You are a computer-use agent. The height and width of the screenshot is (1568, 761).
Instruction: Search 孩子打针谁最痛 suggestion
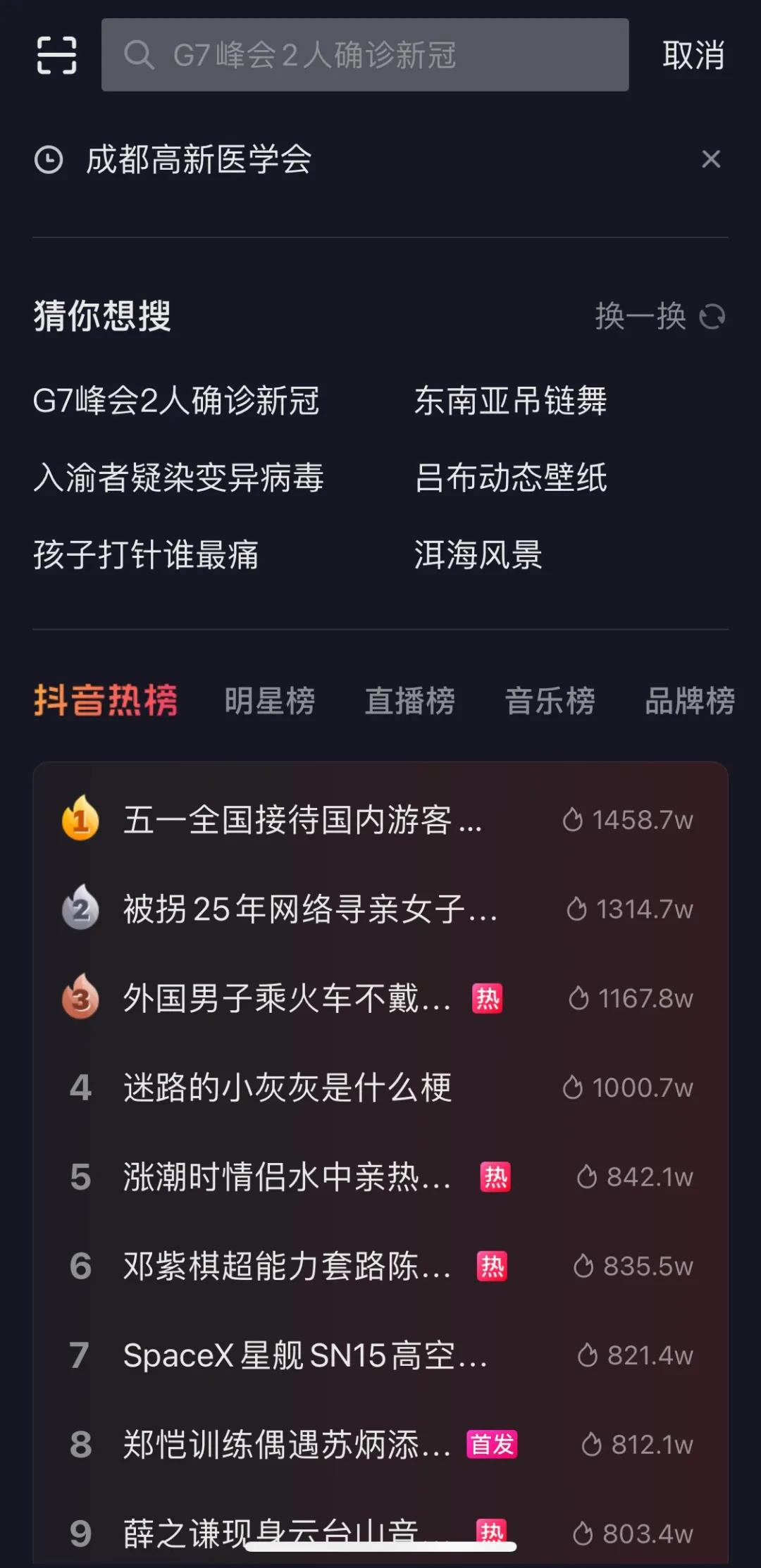click(x=146, y=554)
